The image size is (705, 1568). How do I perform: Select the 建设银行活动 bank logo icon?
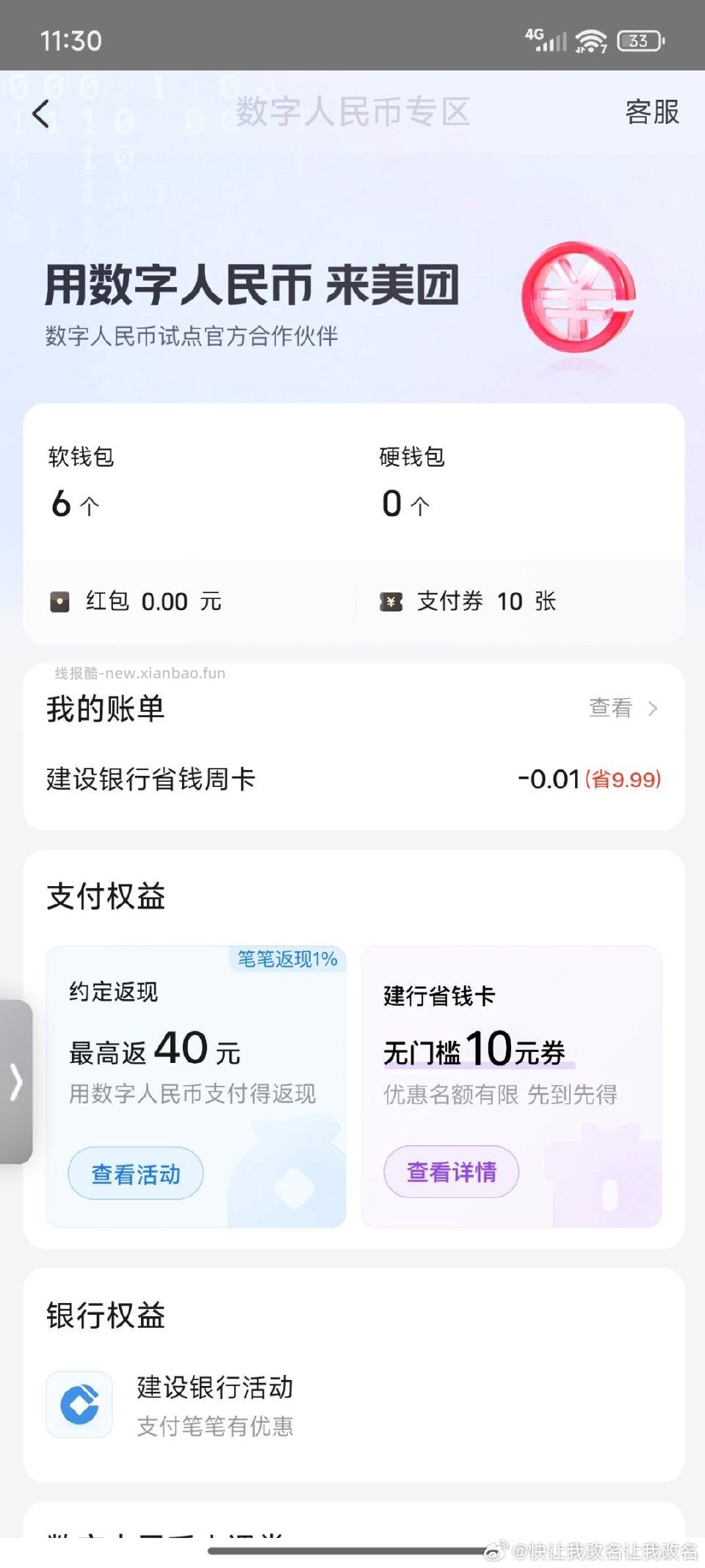coord(79,1404)
